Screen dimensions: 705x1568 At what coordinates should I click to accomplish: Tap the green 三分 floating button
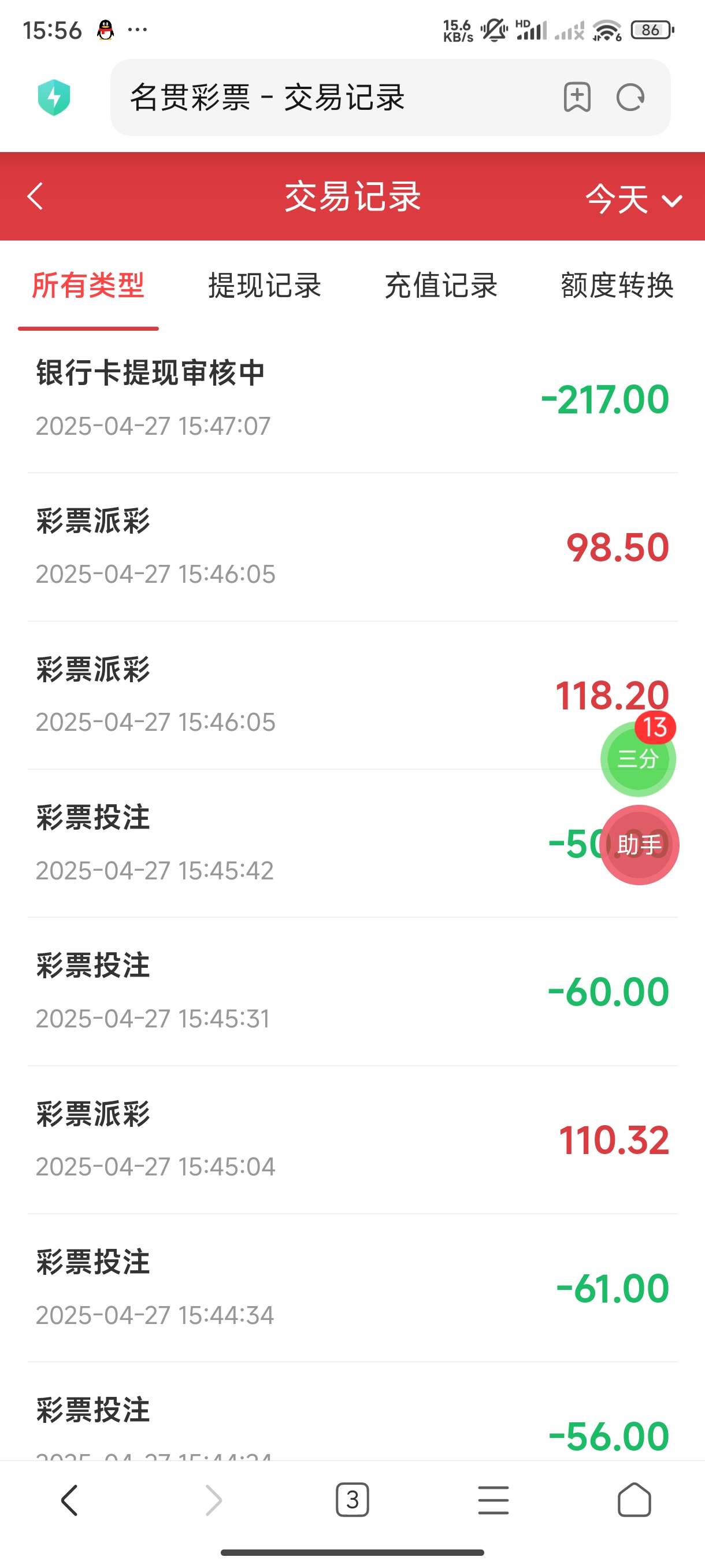(638, 759)
